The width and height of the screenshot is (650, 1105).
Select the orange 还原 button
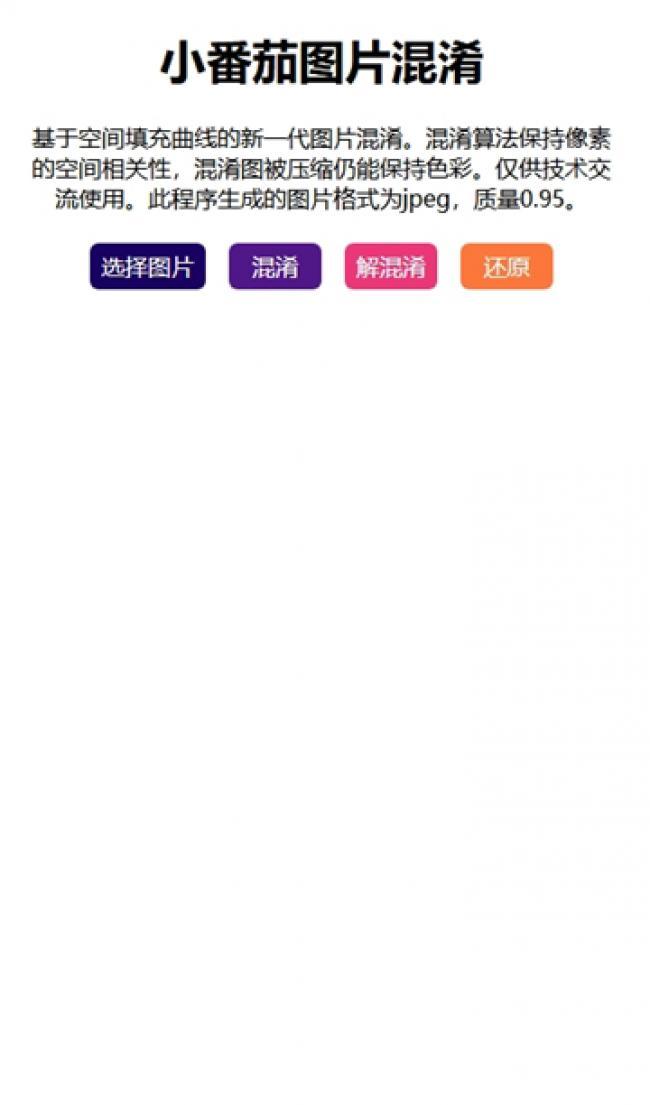(506, 267)
